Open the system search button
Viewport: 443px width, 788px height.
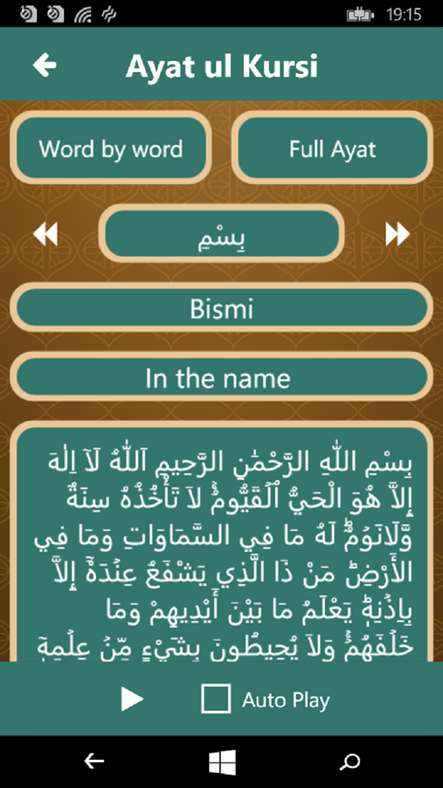point(350,762)
